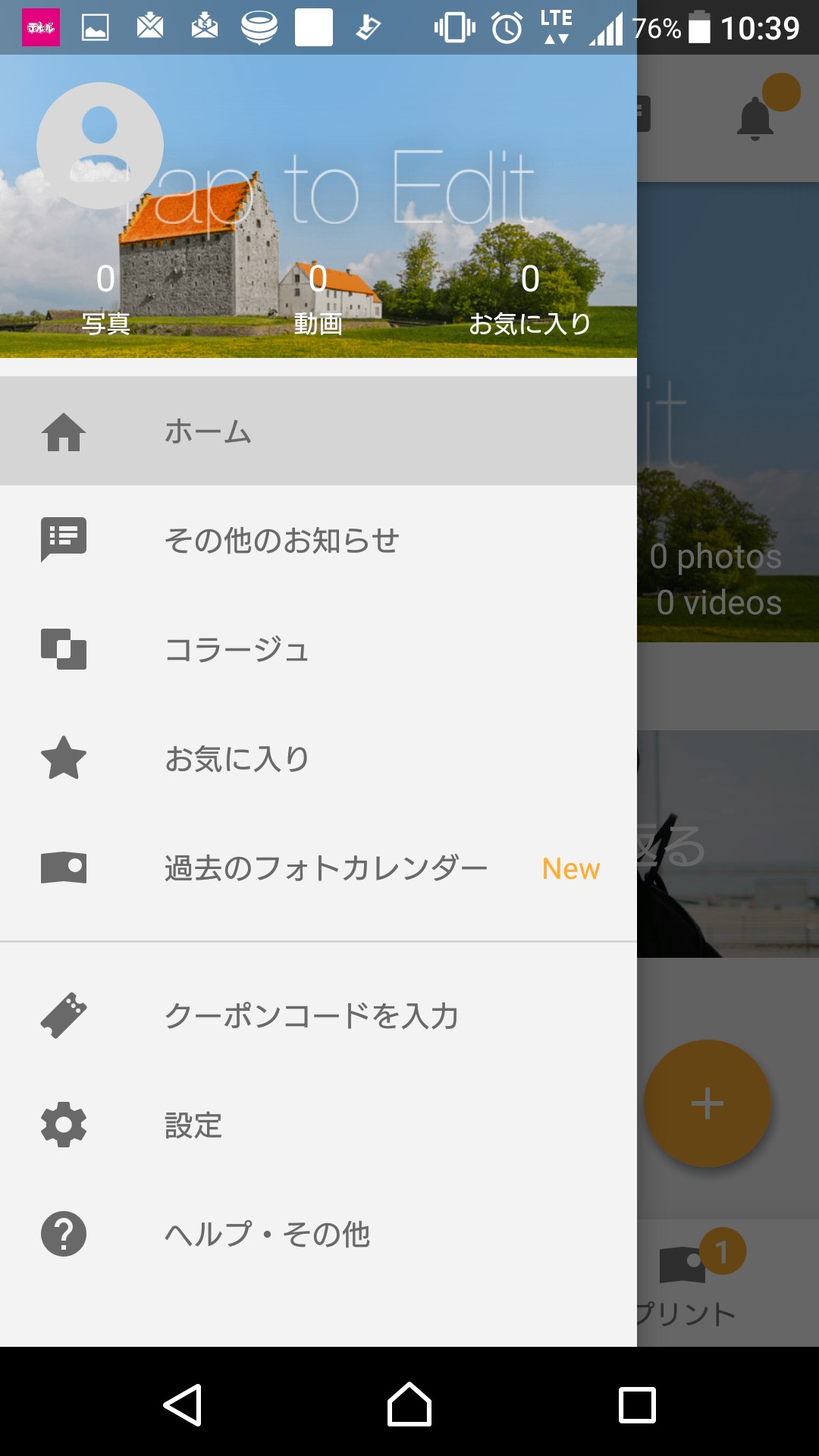Choose クーポンコードを入力
The height and width of the screenshot is (1456, 819).
tap(318, 1015)
